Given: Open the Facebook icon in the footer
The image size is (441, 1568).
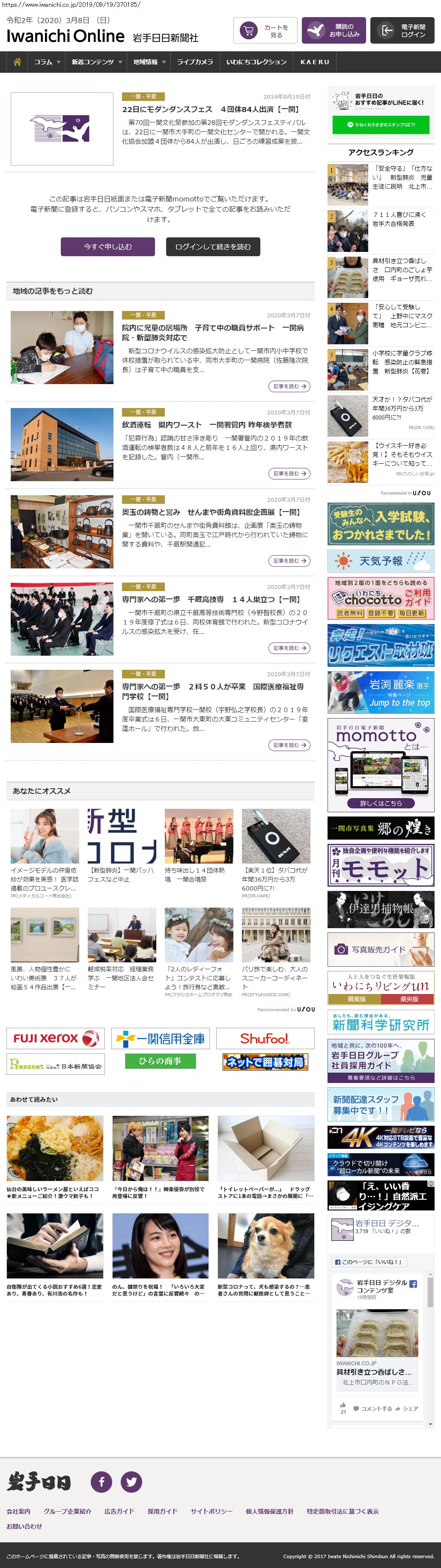Looking at the screenshot, I should pyautogui.click(x=102, y=1481).
